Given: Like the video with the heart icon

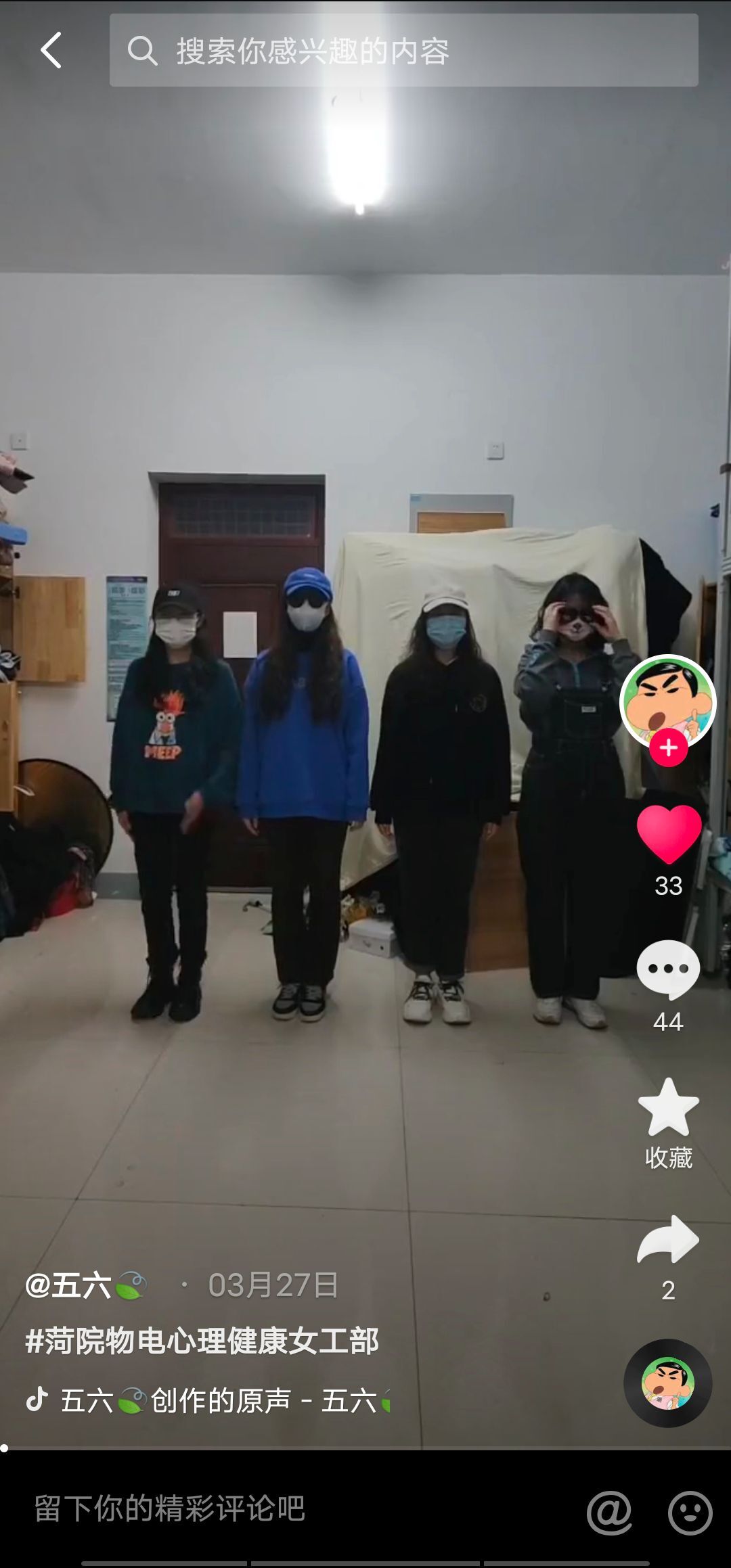Looking at the screenshot, I should click(668, 834).
